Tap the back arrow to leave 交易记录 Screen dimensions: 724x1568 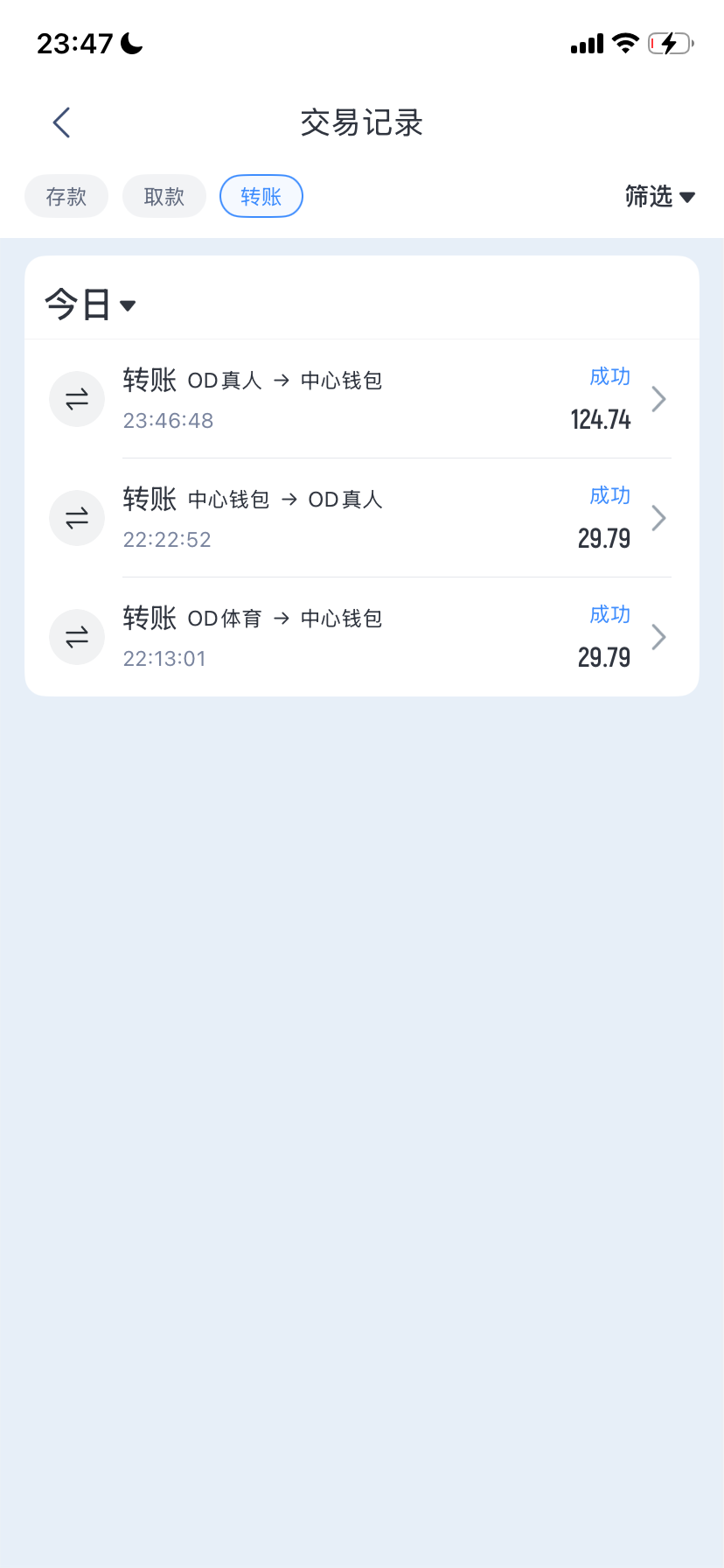click(x=60, y=122)
